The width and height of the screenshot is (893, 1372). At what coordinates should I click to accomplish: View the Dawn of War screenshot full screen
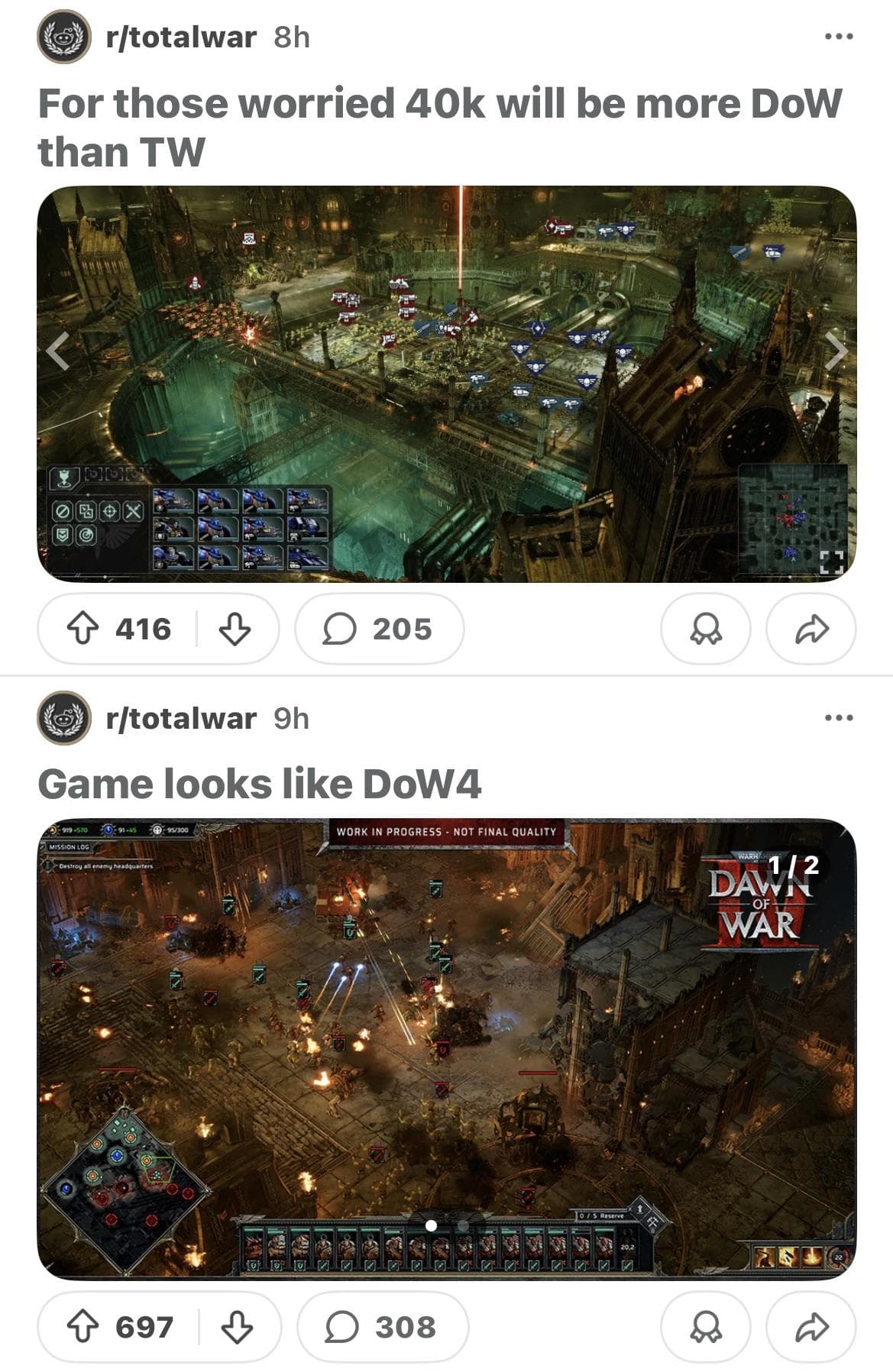[446, 1047]
